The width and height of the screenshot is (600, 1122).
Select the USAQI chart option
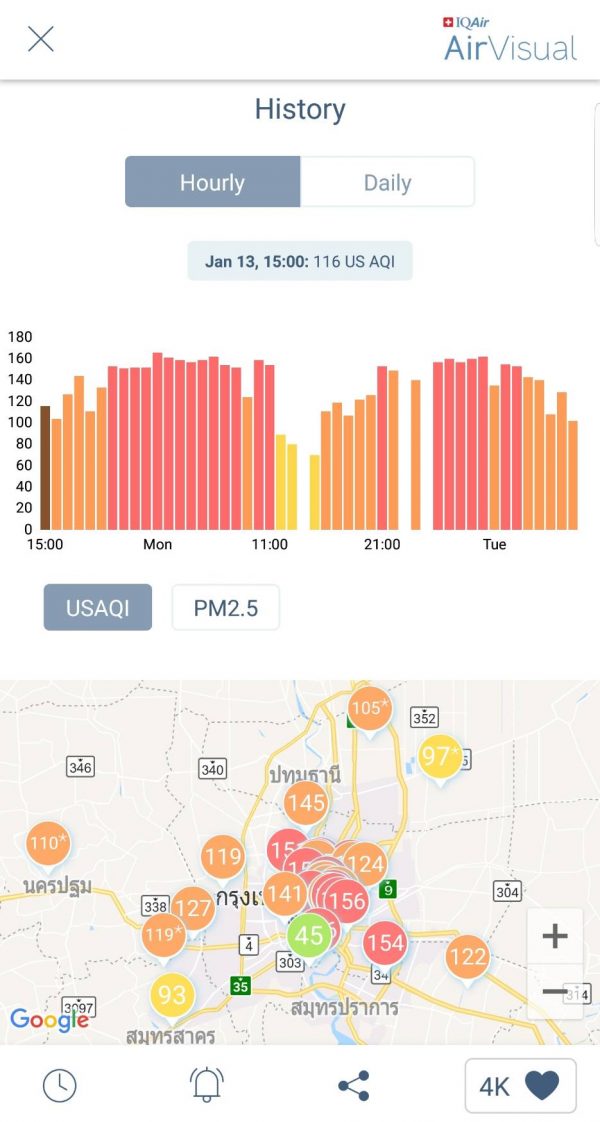[x=98, y=608]
